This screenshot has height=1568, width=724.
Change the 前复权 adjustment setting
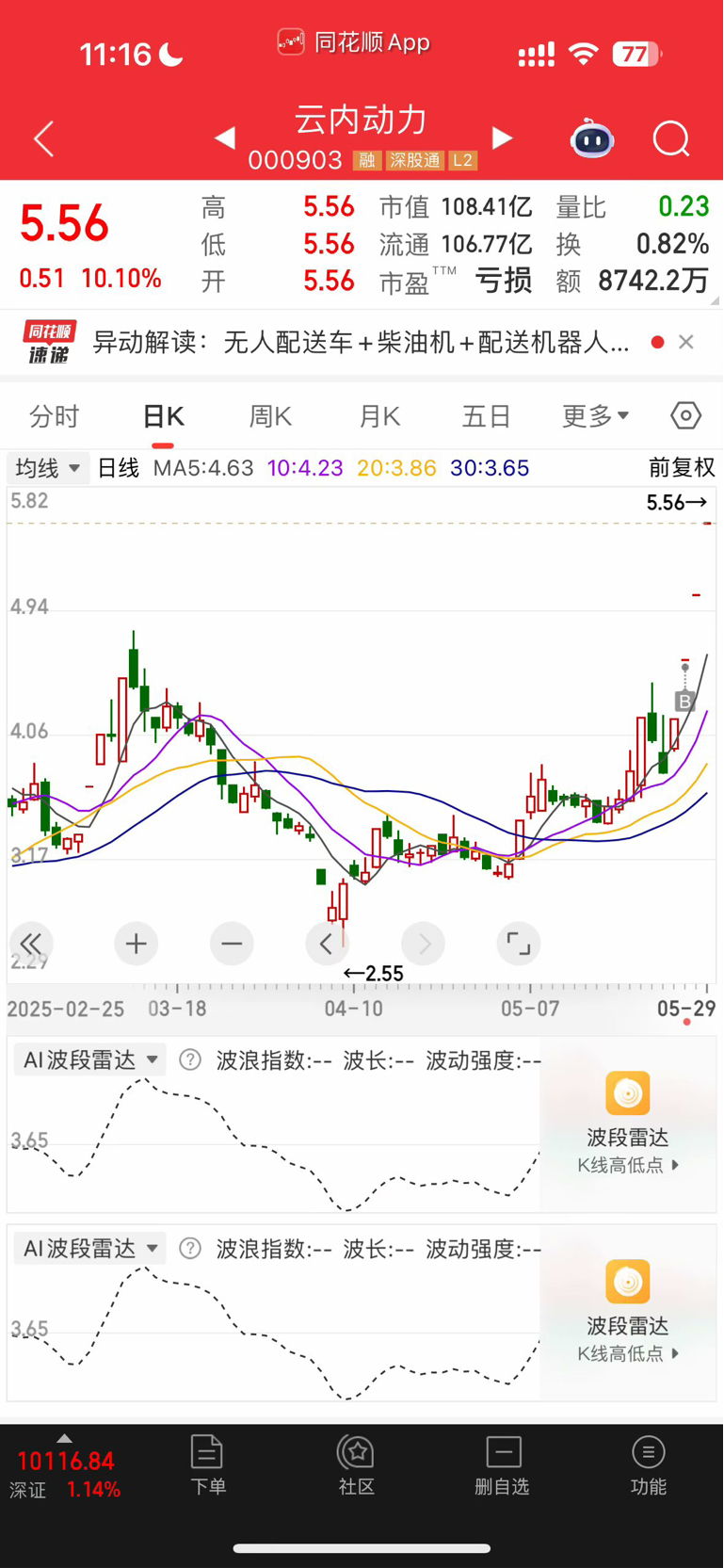[682, 468]
